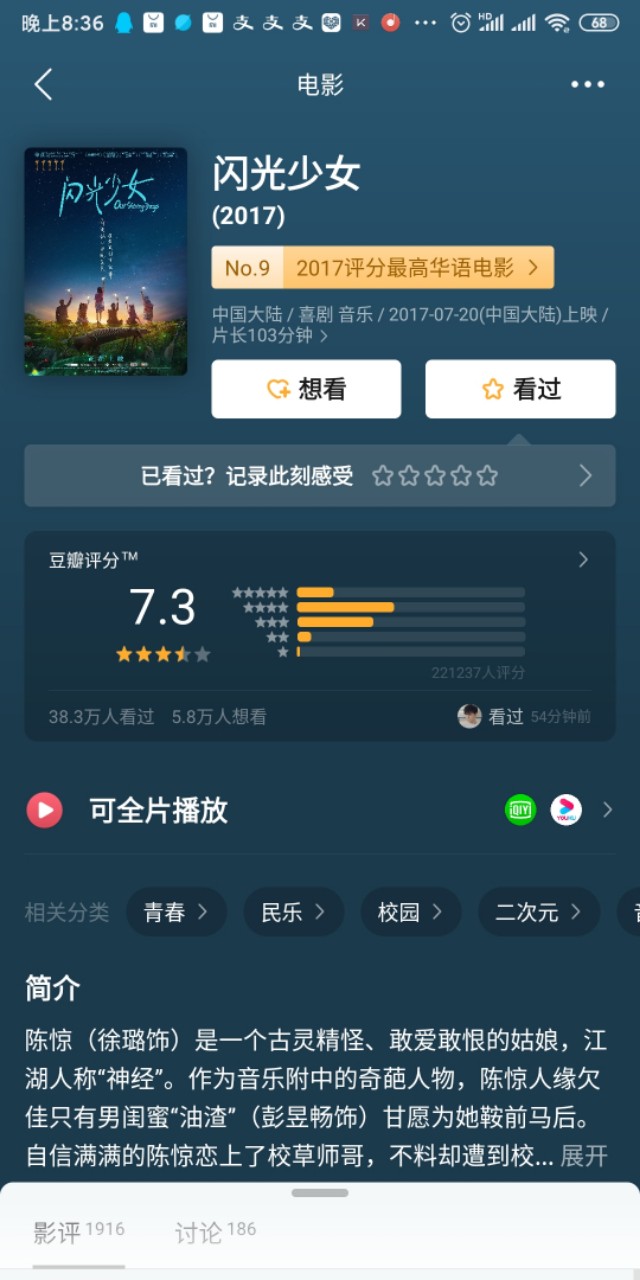Switch to the 讨论 tab
This screenshot has width=640, height=1280.
pyautogui.click(x=216, y=1232)
